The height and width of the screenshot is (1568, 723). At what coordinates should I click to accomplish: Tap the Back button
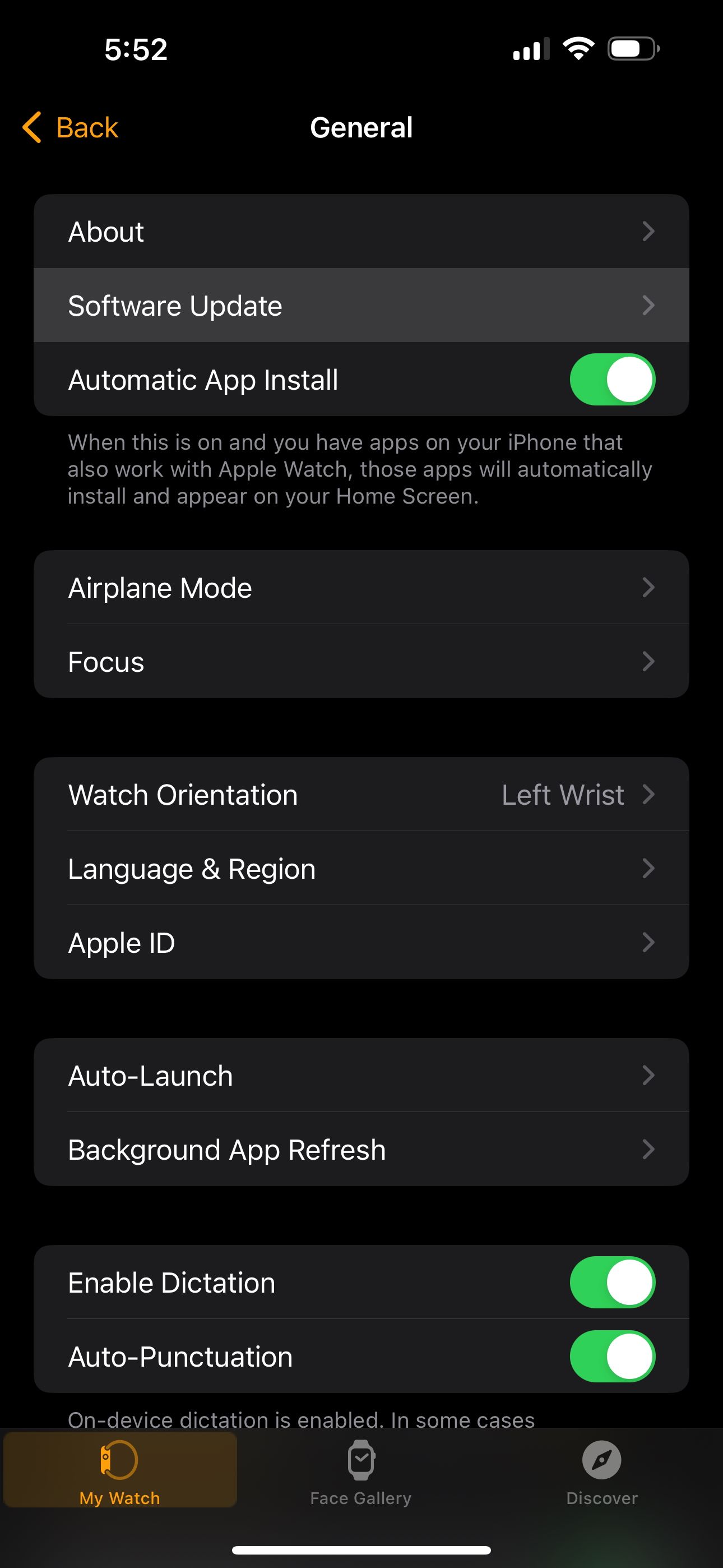coord(70,127)
